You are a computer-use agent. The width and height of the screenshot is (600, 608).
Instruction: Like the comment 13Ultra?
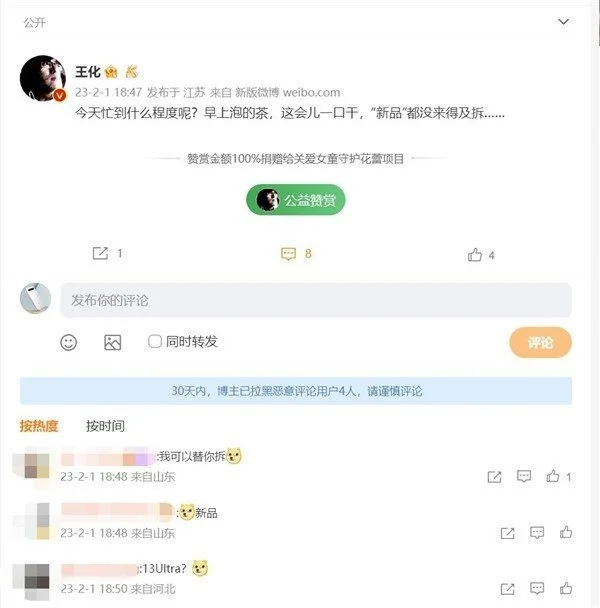[566, 588]
